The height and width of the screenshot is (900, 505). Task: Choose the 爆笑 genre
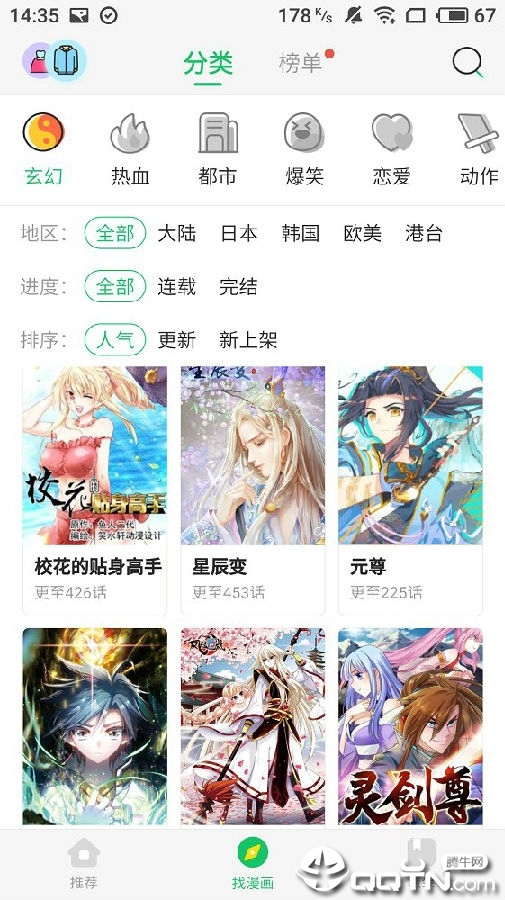click(x=305, y=149)
